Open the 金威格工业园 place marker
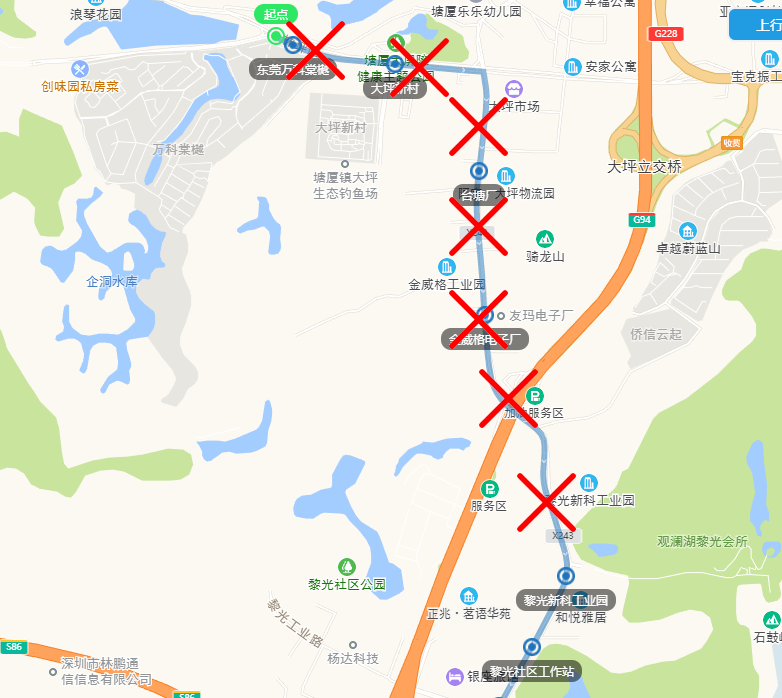 447,266
